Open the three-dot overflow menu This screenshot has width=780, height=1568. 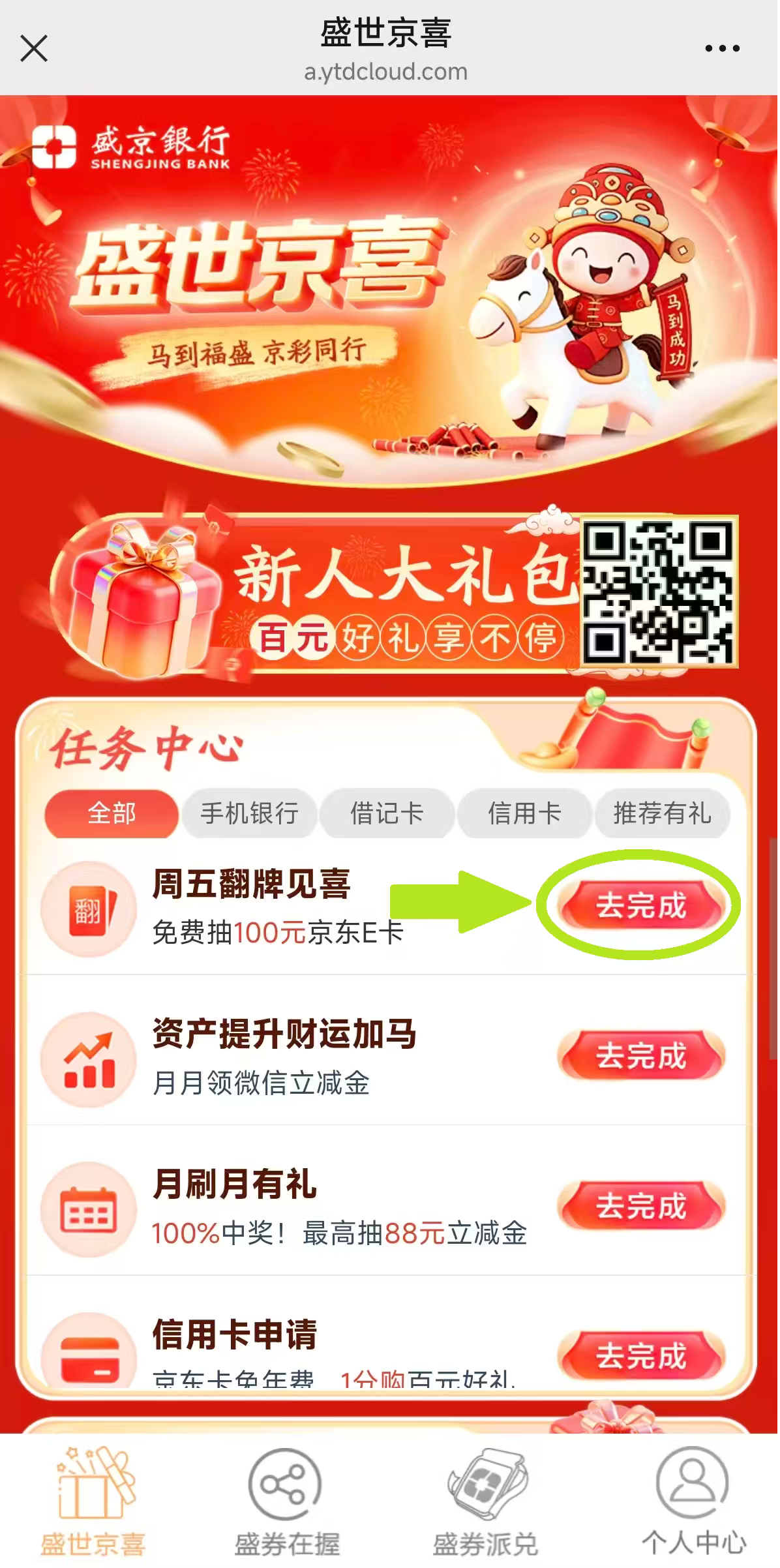coord(722,48)
